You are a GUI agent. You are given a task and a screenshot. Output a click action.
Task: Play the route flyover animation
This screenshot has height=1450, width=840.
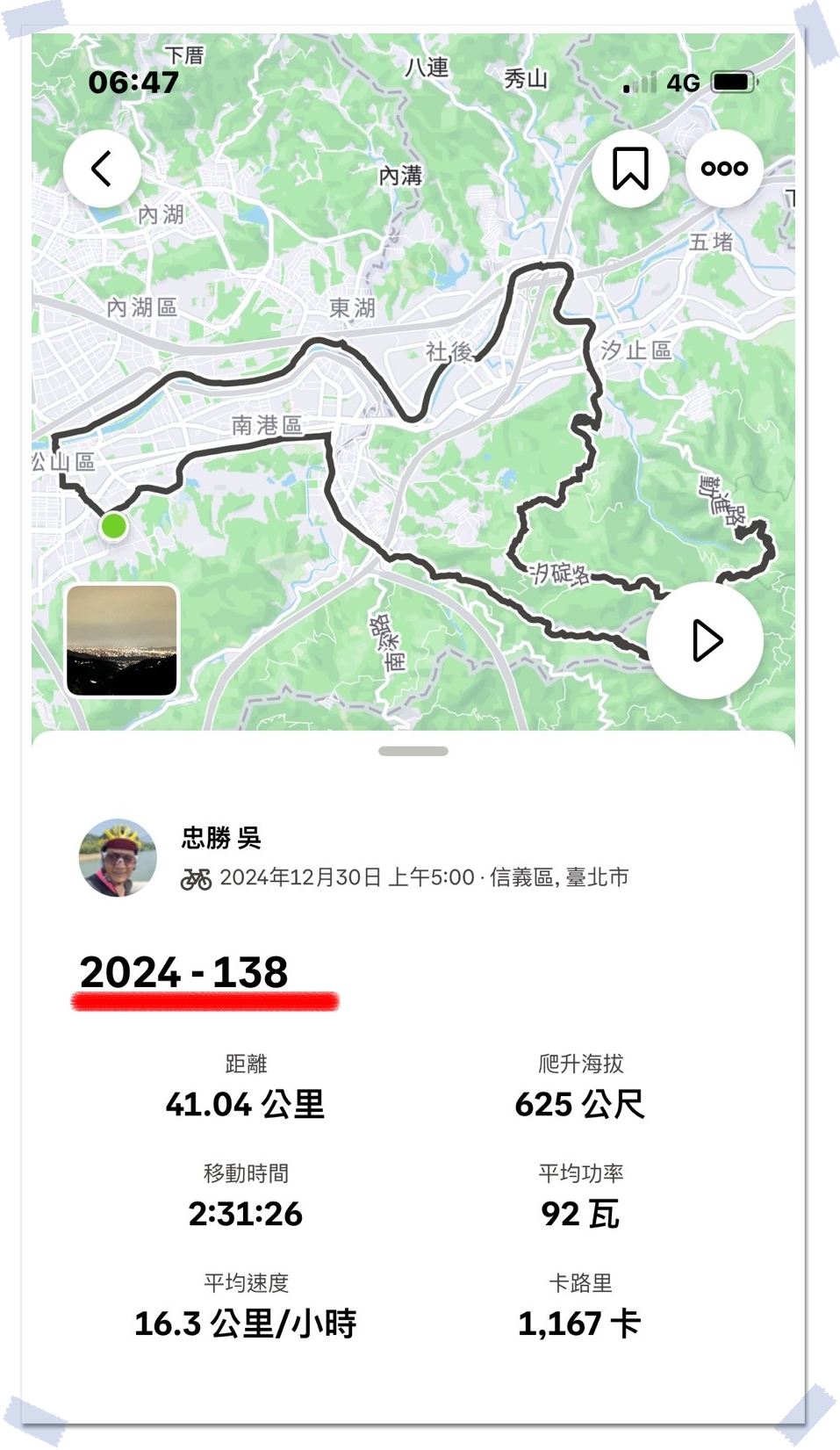point(705,640)
